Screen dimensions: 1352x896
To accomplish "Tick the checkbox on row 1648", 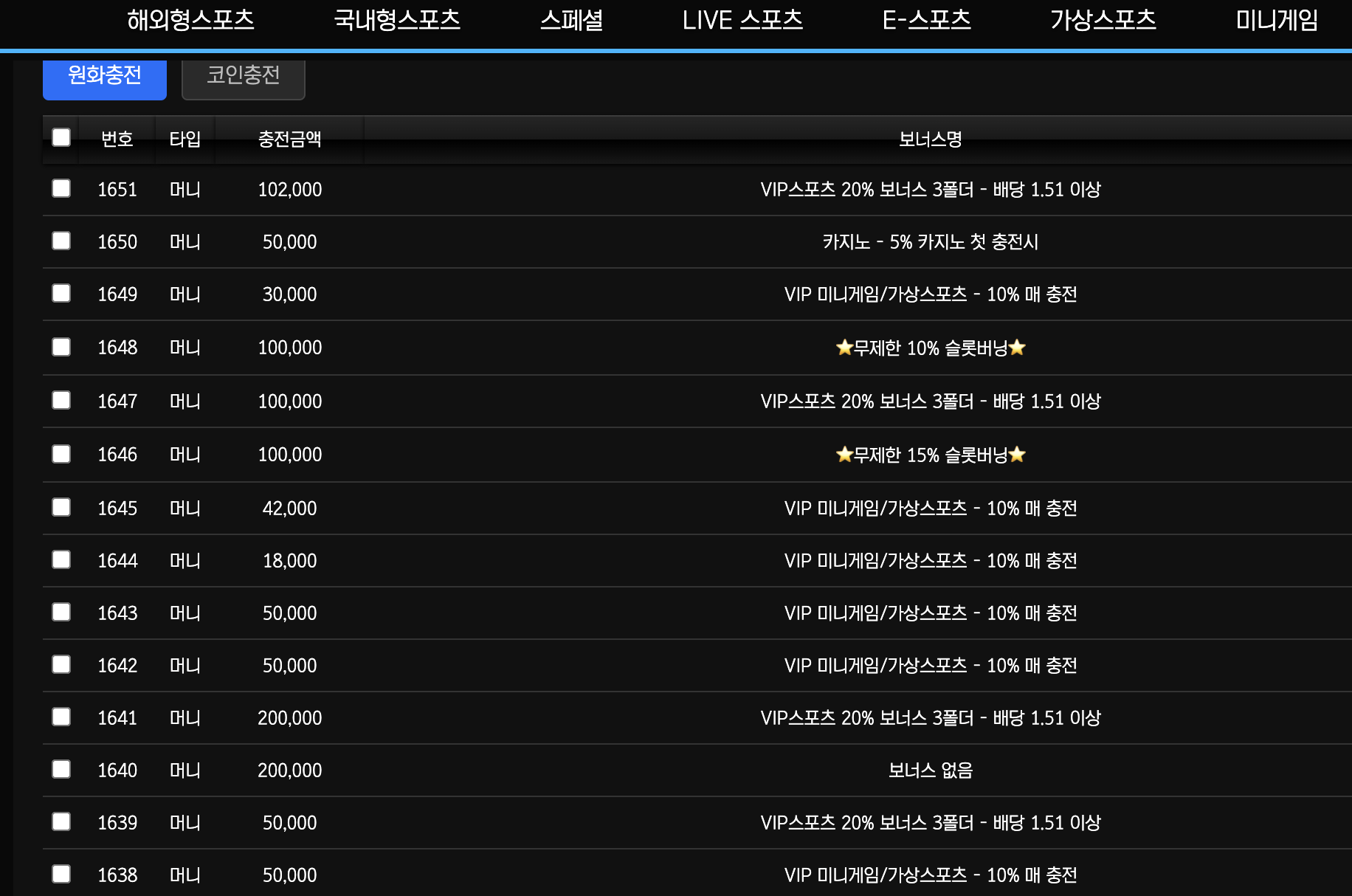I will click(61, 346).
